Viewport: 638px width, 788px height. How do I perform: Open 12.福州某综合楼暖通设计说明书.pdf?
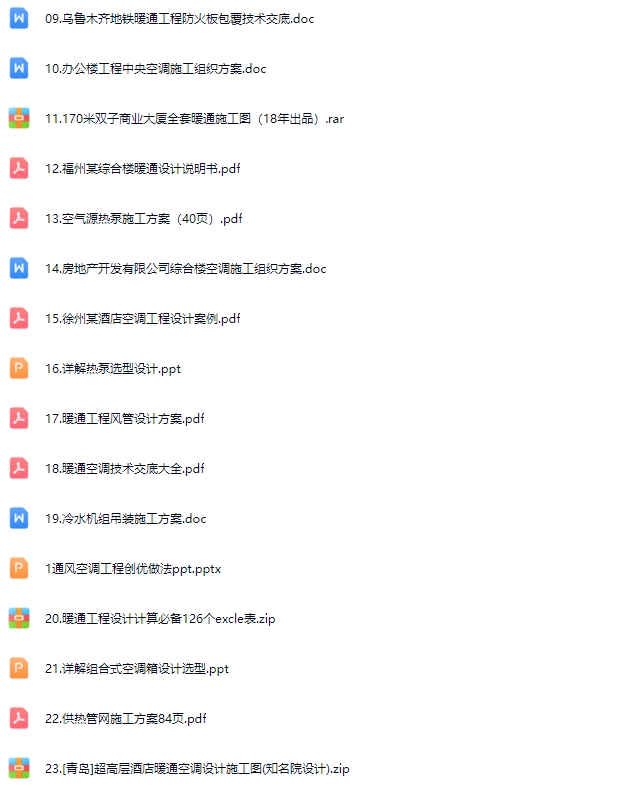142,169
